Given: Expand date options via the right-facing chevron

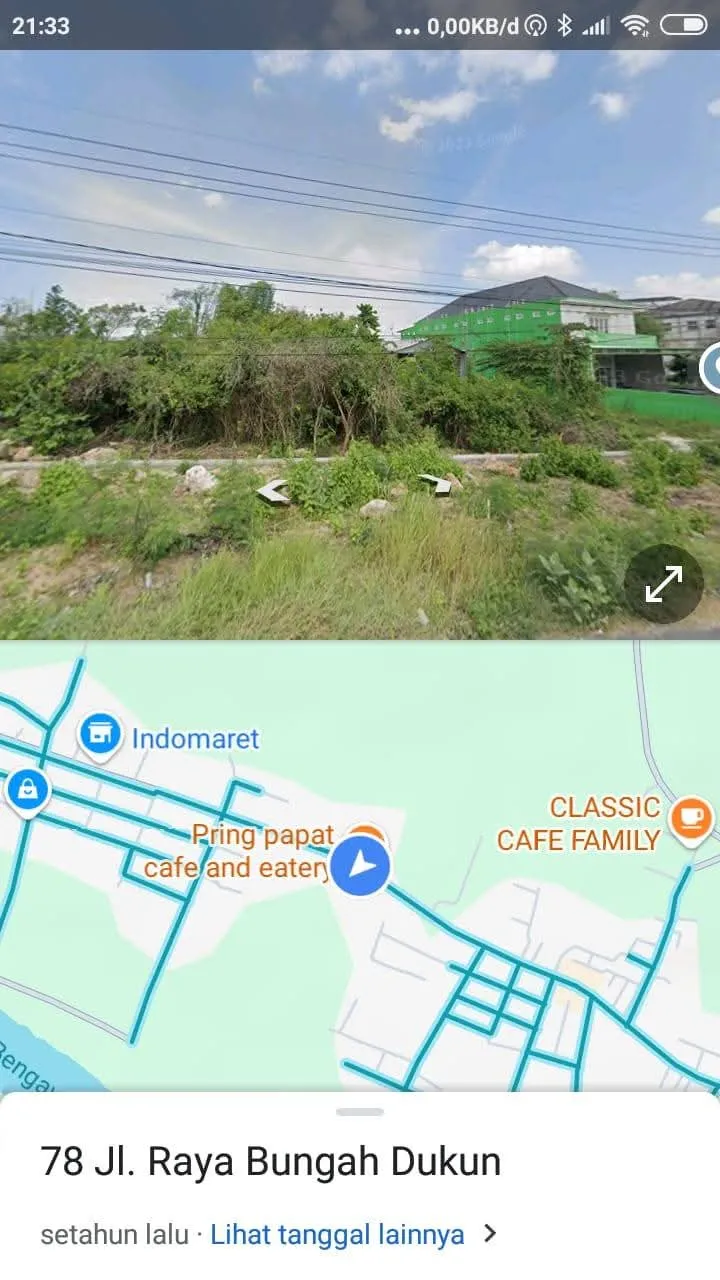Looking at the screenshot, I should coord(489,1234).
